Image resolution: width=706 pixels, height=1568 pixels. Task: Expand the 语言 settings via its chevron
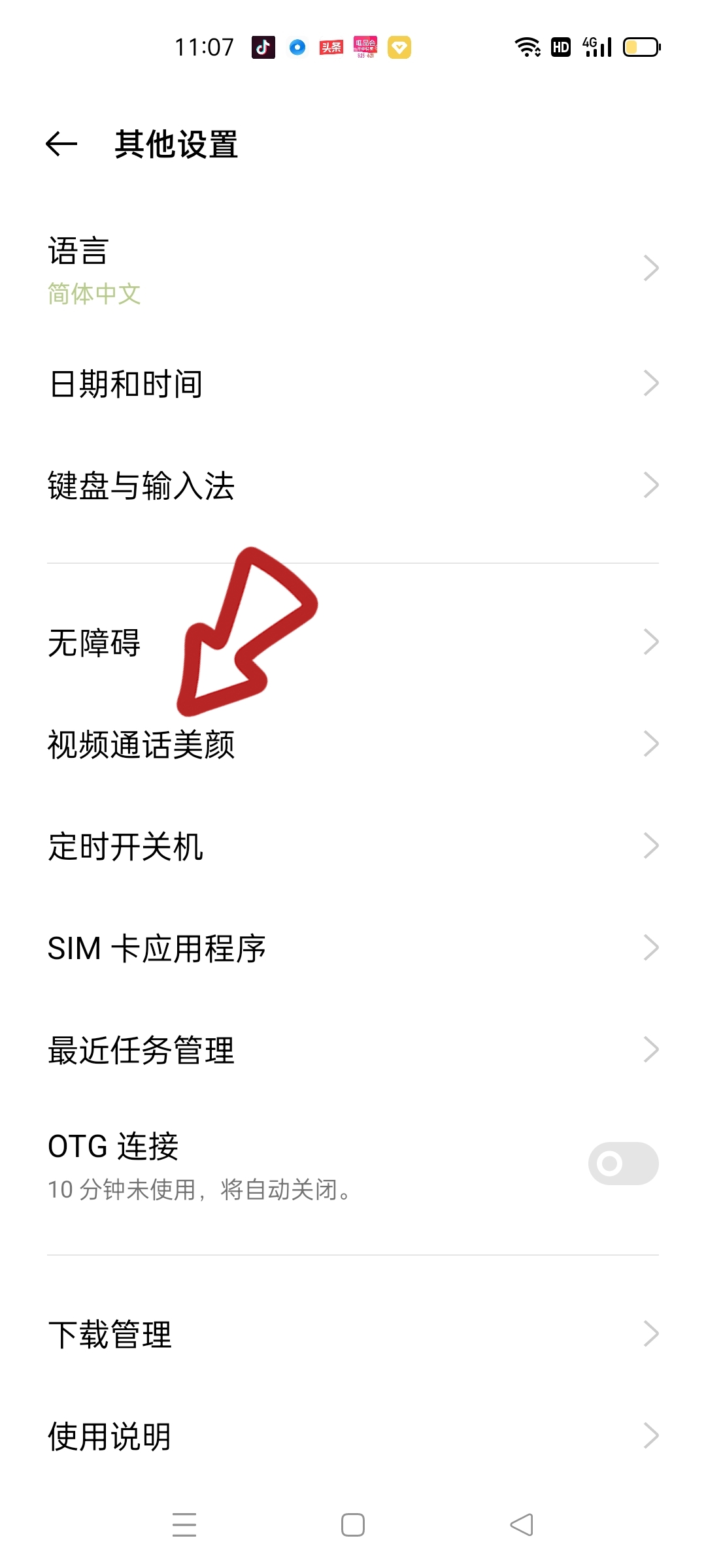[x=650, y=267]
